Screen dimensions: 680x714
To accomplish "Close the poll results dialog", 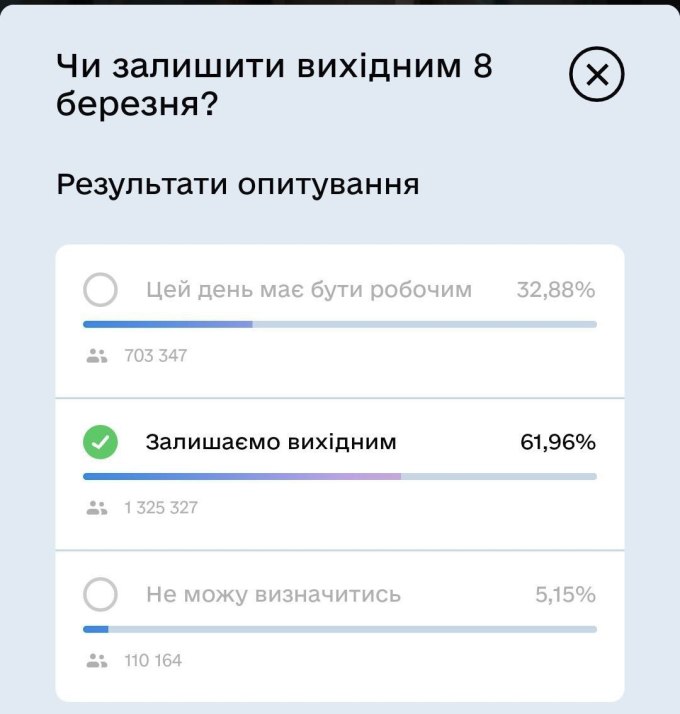I will (596, 76).
